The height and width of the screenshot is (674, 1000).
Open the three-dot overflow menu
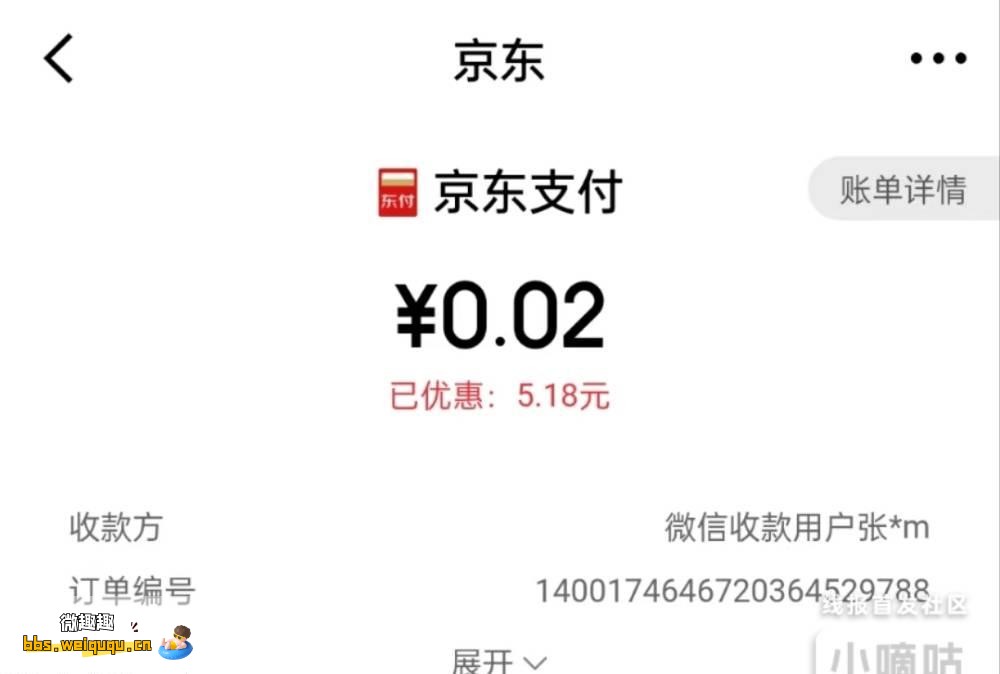(938, 59)
